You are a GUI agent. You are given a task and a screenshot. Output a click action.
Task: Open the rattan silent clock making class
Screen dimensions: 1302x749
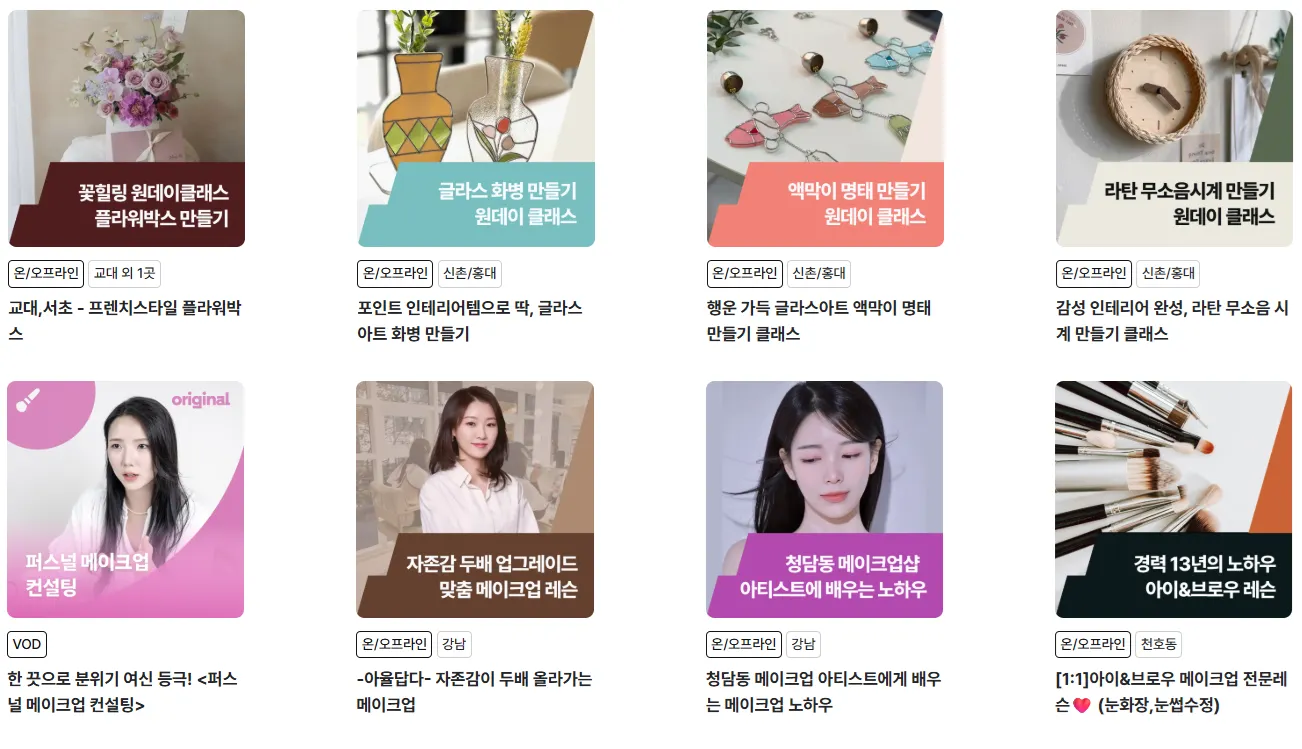tap(1174, 128)
